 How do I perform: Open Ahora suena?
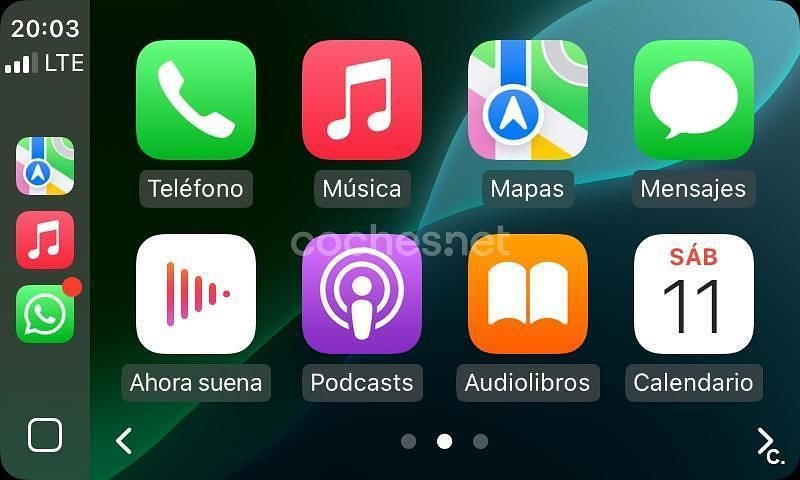(196, 294)
